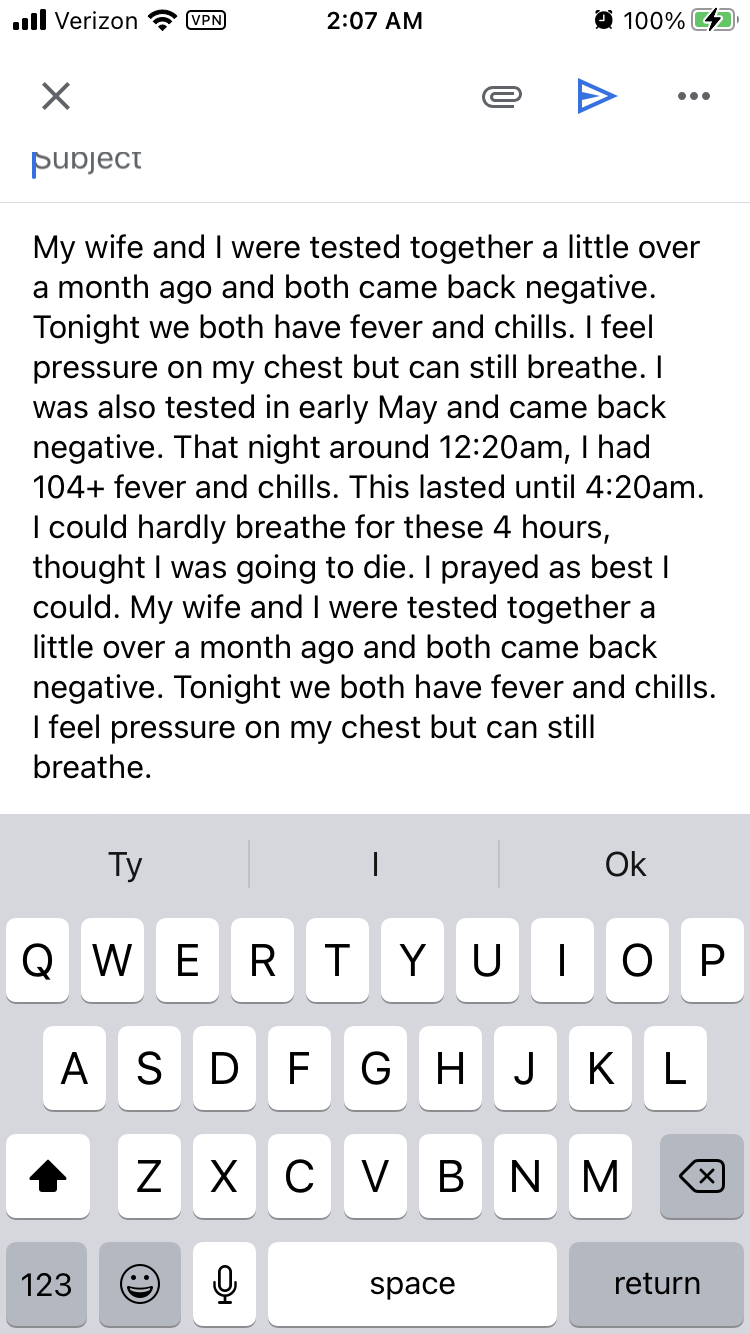Open the three-dot overflow menu

tap(693, 96)
